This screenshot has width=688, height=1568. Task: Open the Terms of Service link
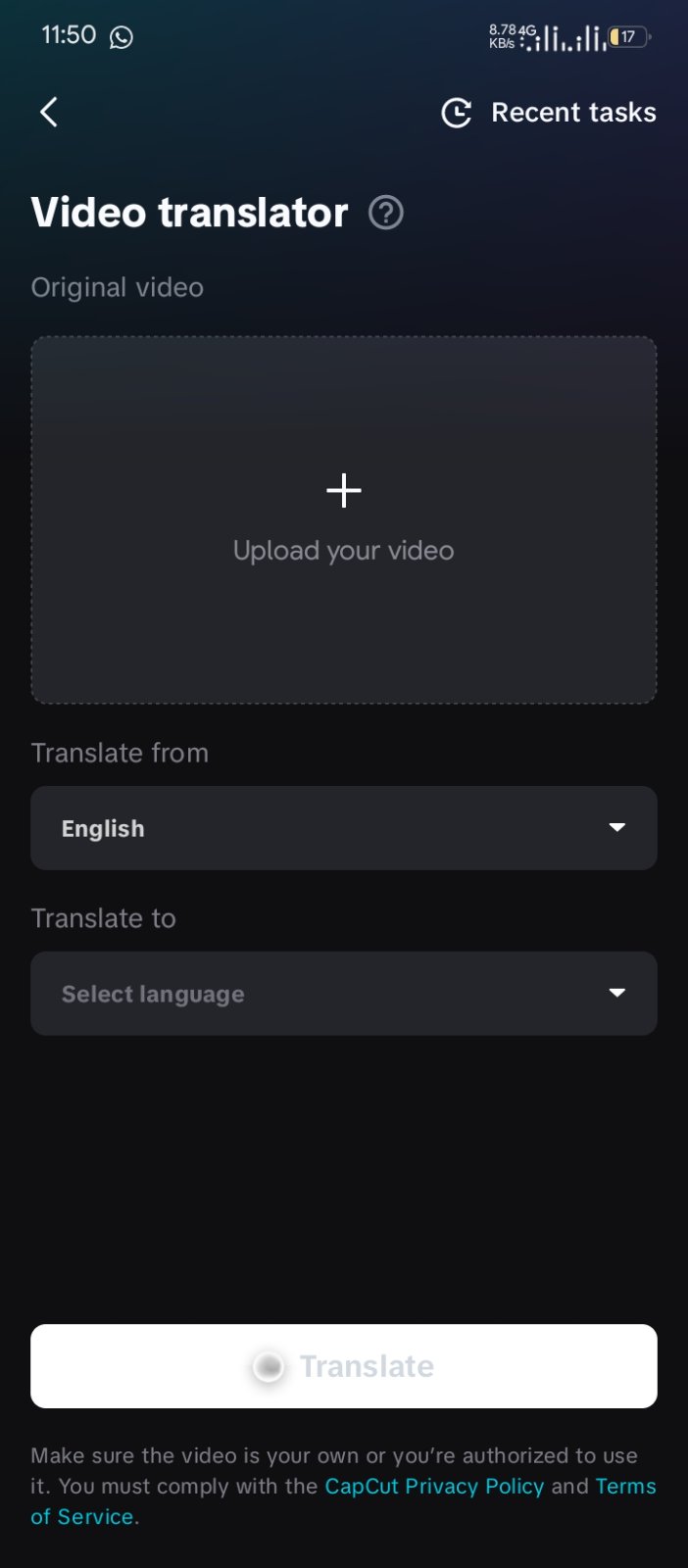tap(626, 1486)
